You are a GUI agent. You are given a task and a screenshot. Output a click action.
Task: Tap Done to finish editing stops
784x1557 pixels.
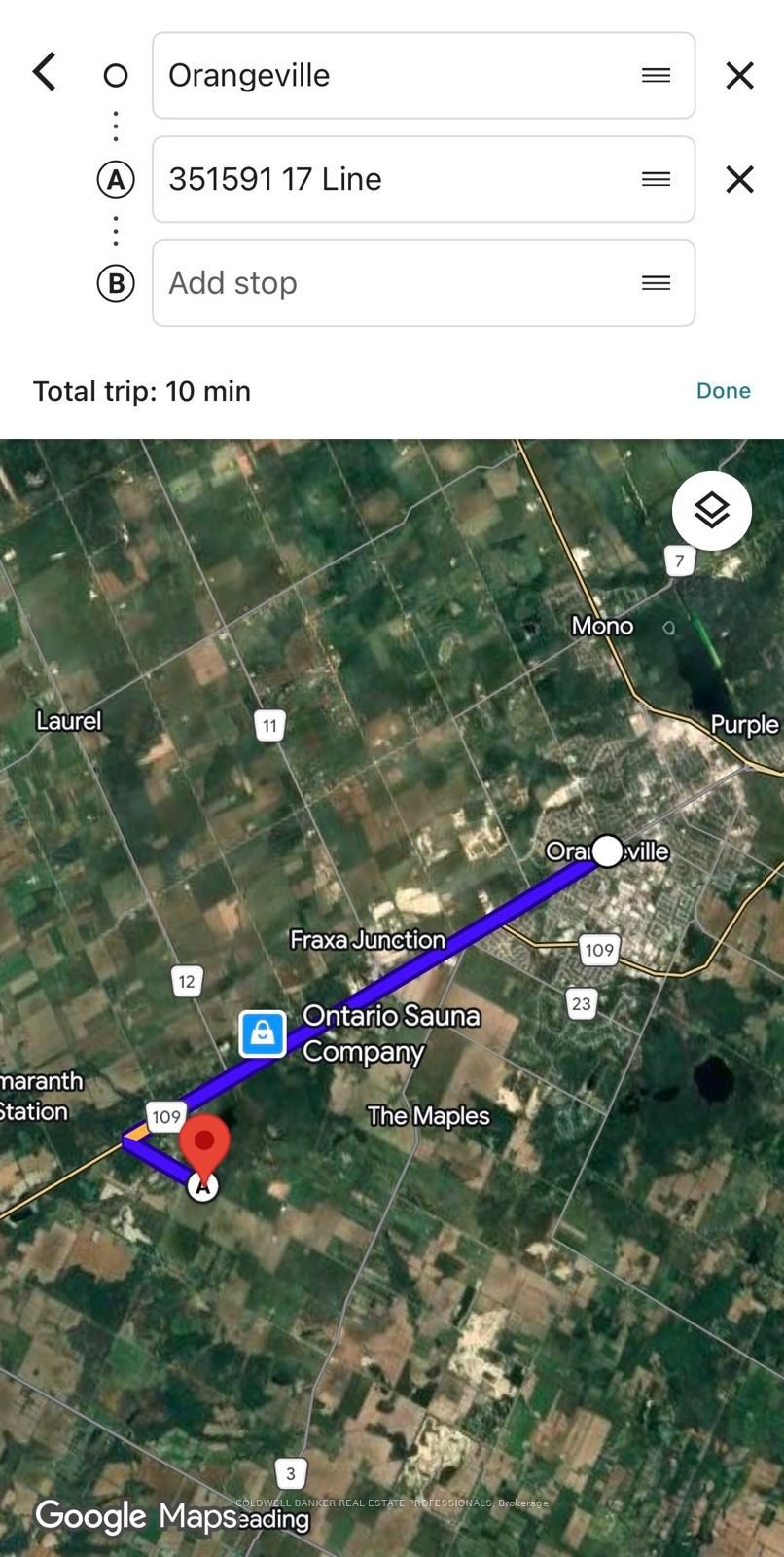(723, 391)
